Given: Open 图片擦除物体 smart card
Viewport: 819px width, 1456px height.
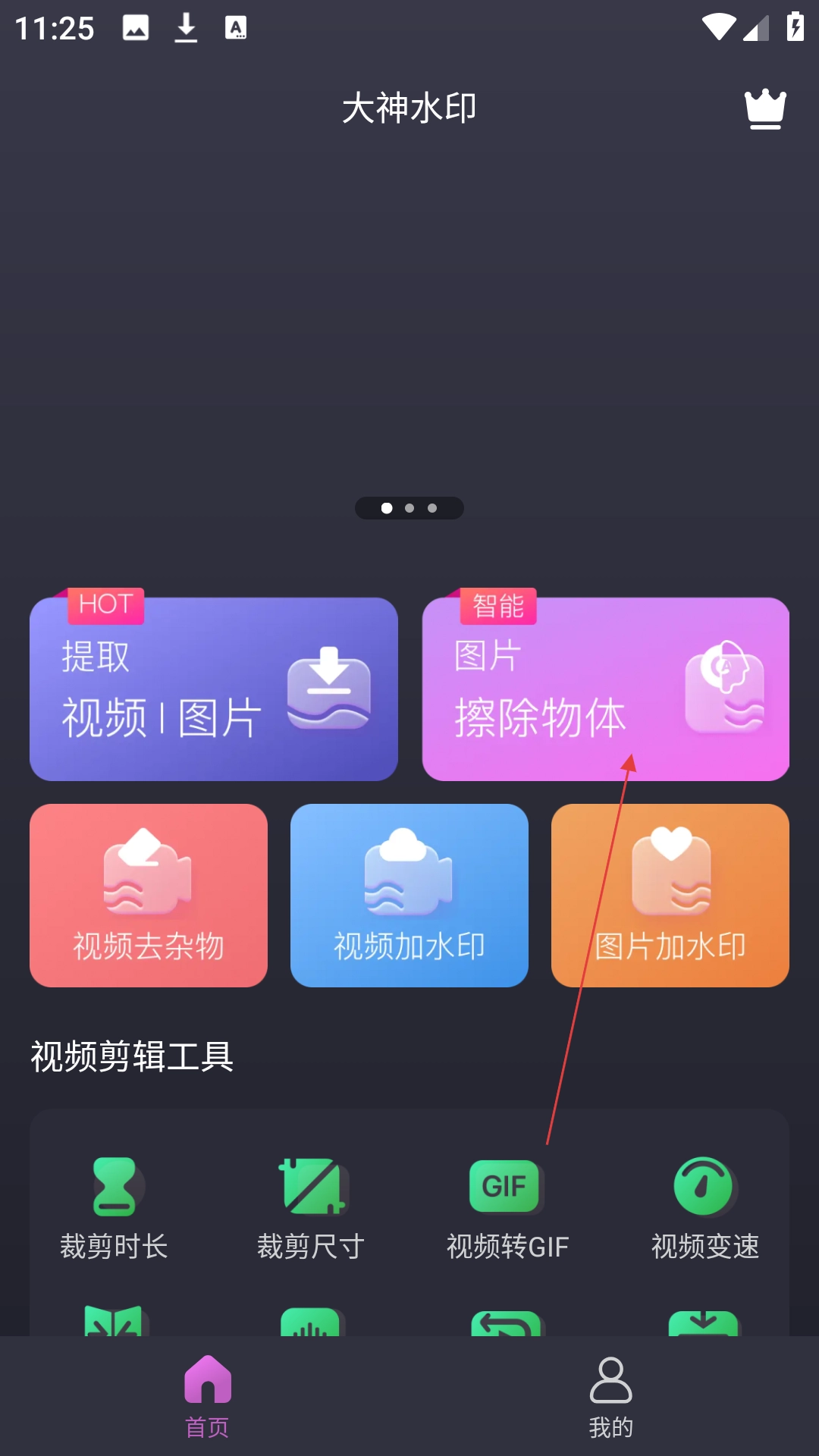Looking at the screenshot, I should [x=605, y=689].
